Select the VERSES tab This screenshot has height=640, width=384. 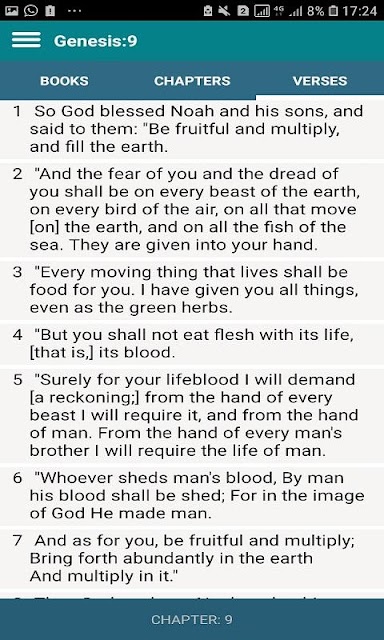click(x=320, y=81)
